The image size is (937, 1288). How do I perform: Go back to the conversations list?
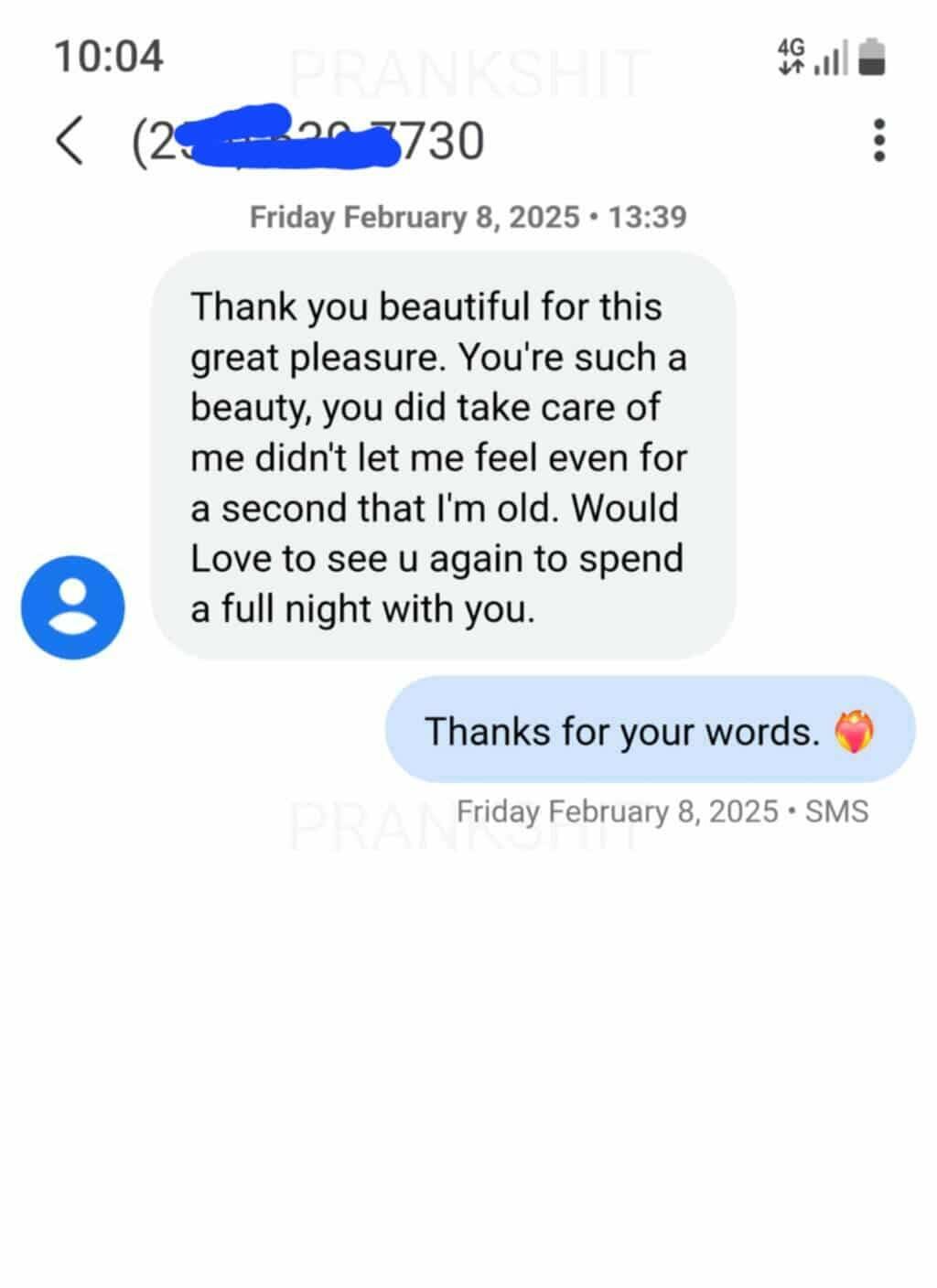[x=70, y=141]
